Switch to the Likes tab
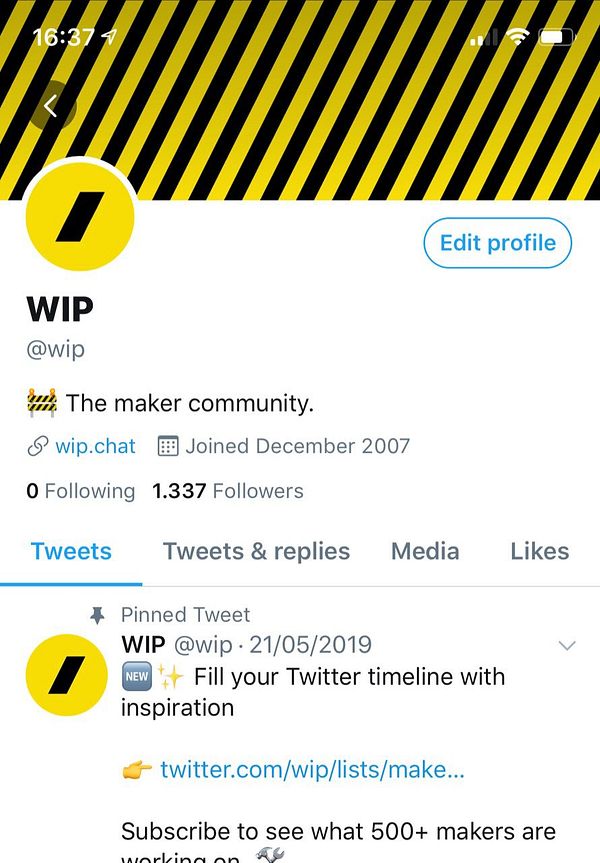Viewport: 600px width, 863px height. pos(539,551)
